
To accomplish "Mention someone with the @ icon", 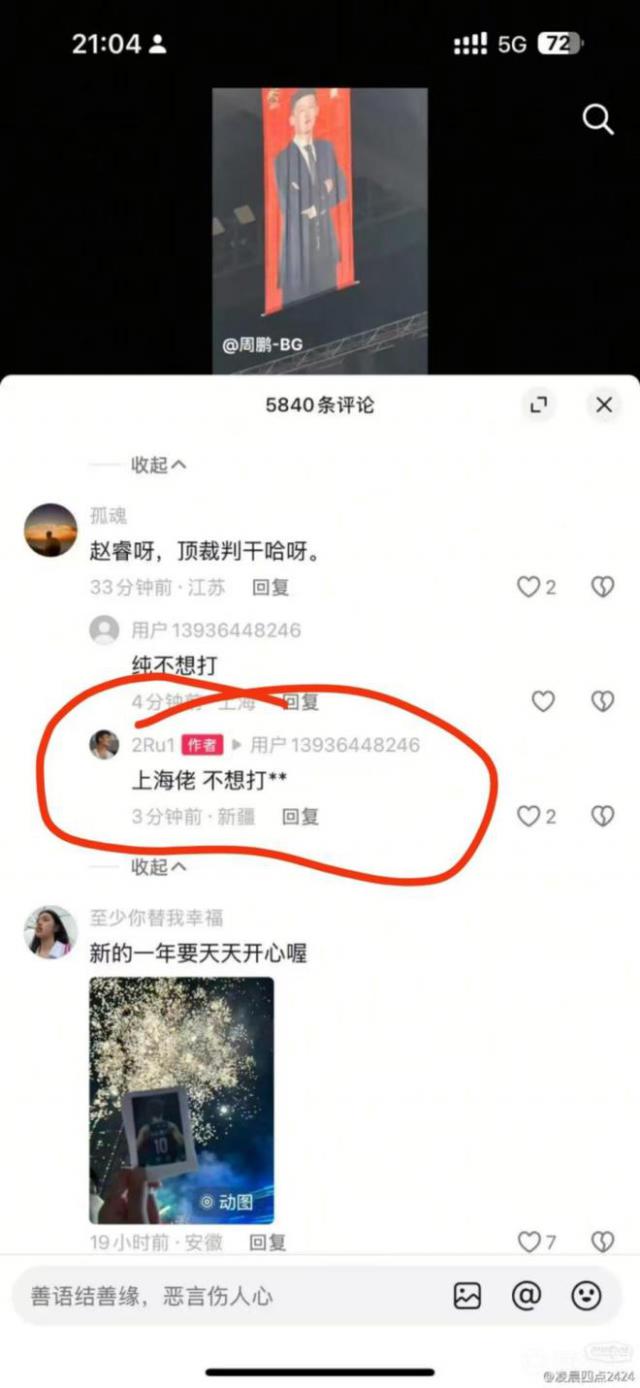I will point(526,1296).
